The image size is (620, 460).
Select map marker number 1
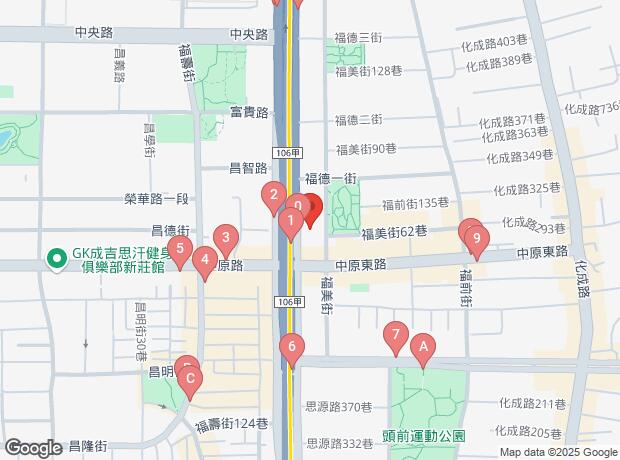291,221
